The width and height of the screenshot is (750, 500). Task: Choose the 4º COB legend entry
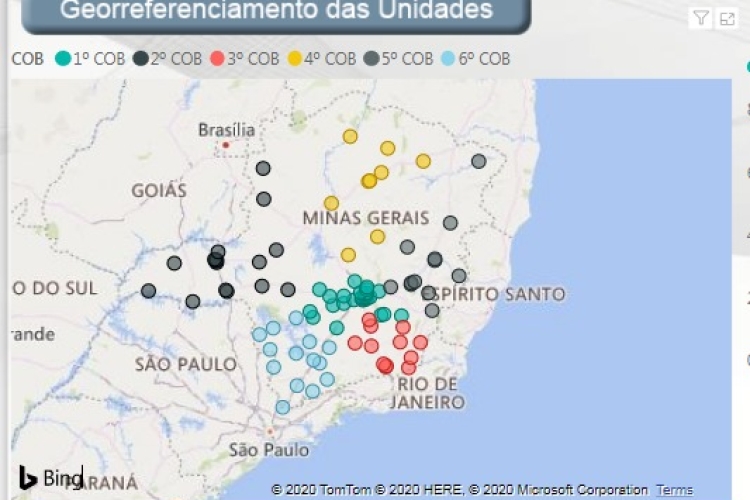pos(321,59)
